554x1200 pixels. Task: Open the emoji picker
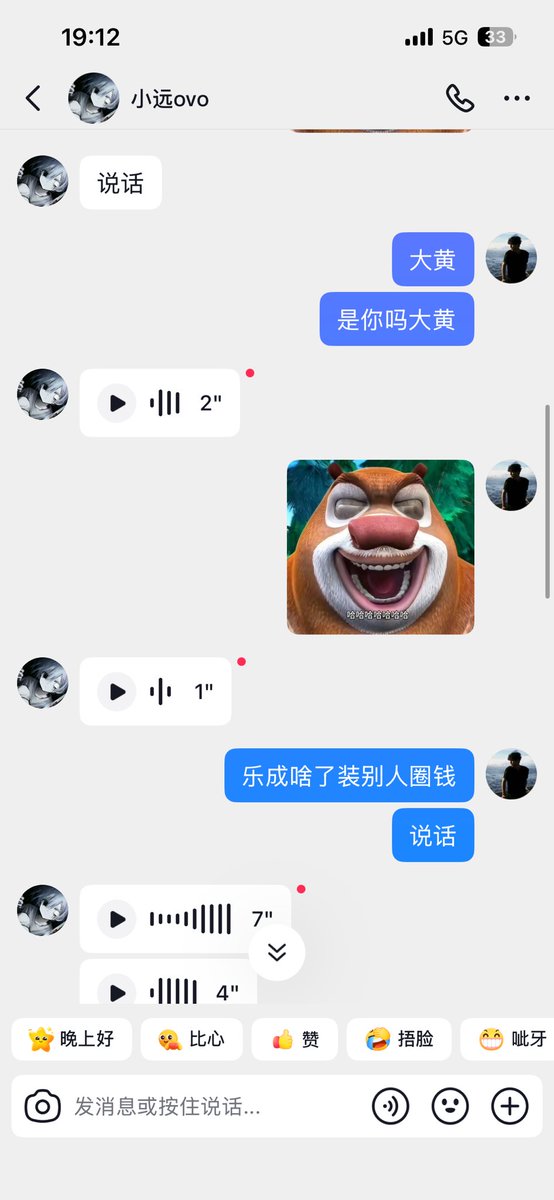(450, 1106)
